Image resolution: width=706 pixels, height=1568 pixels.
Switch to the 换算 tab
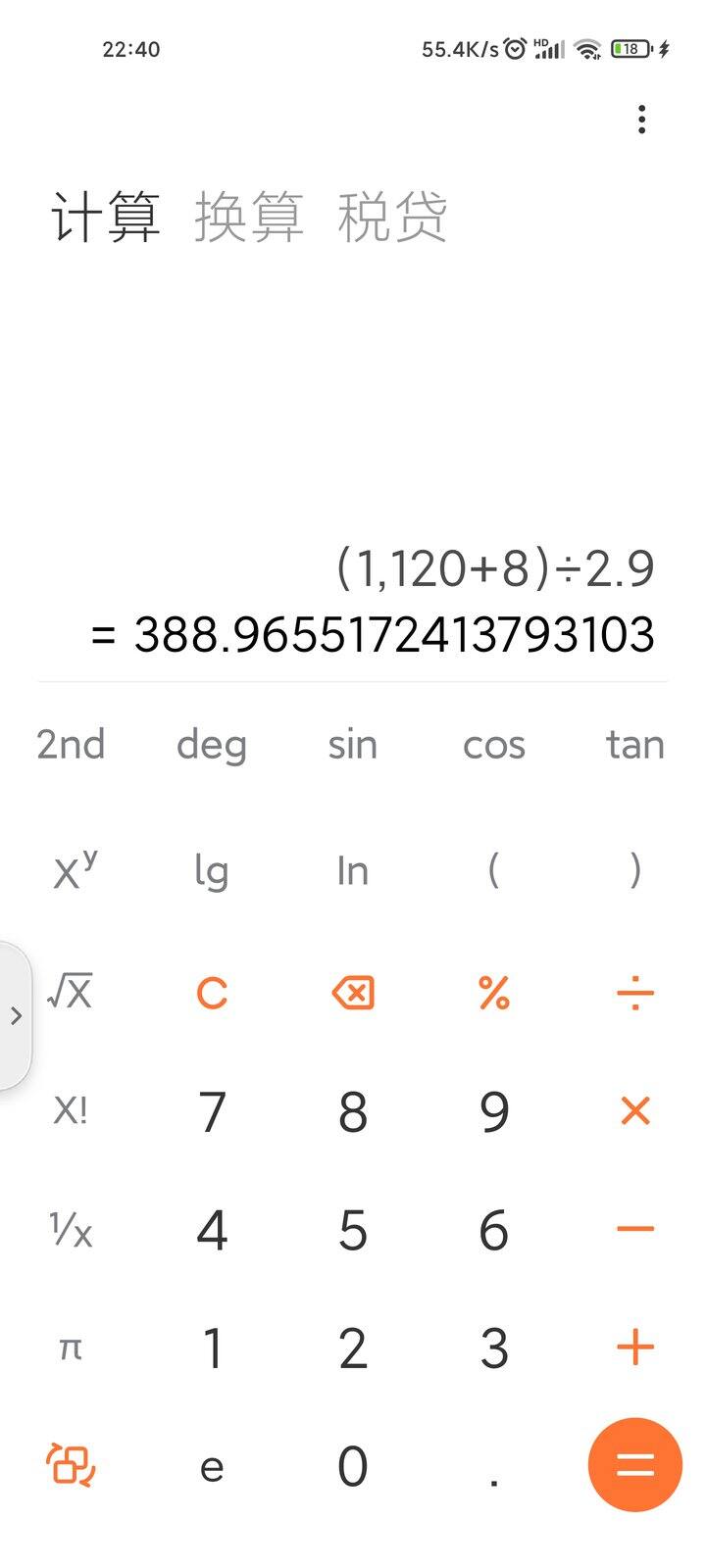pos(249,217)
